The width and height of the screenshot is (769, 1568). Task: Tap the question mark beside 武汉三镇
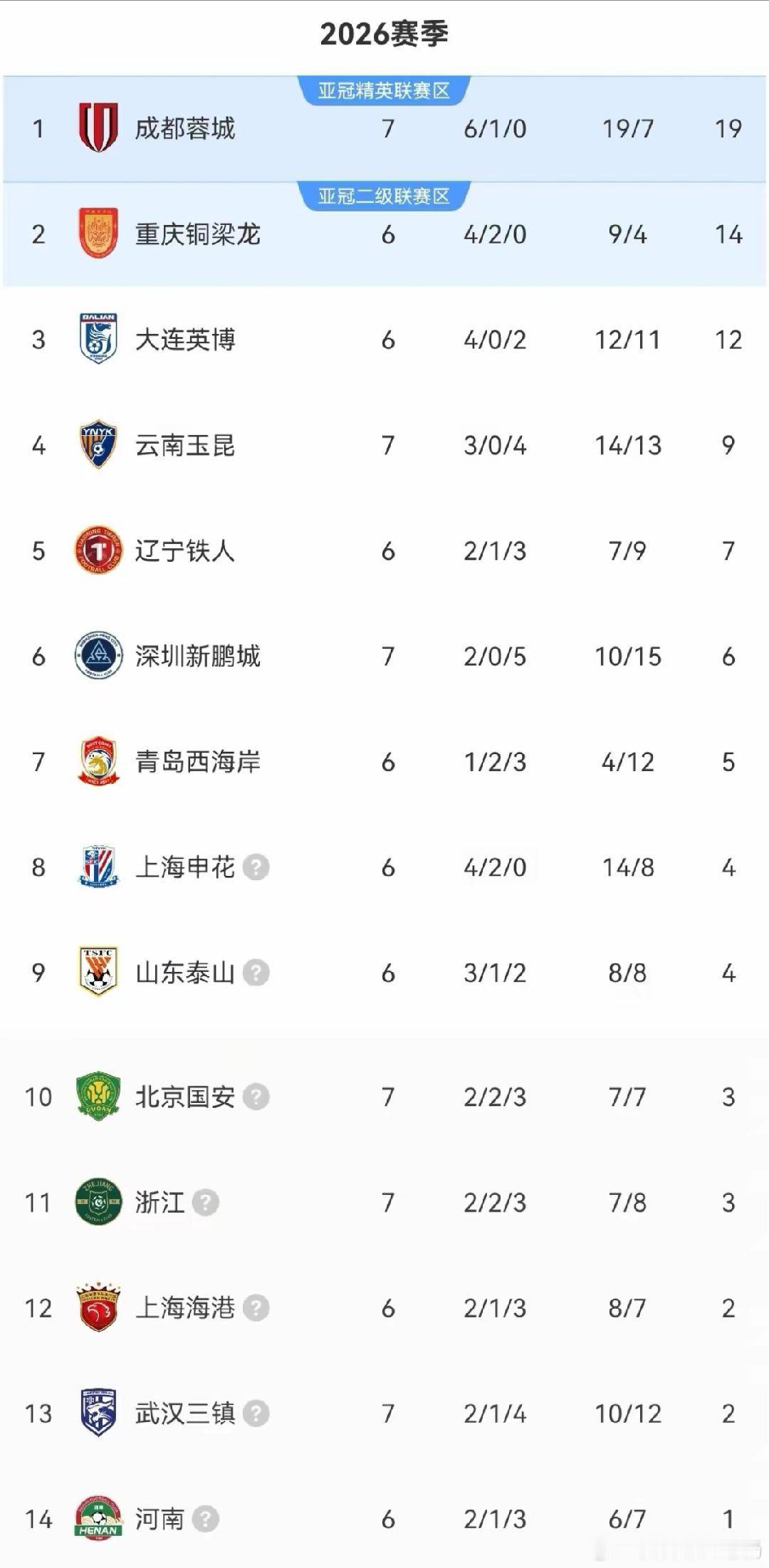(x=256, y=1413)
